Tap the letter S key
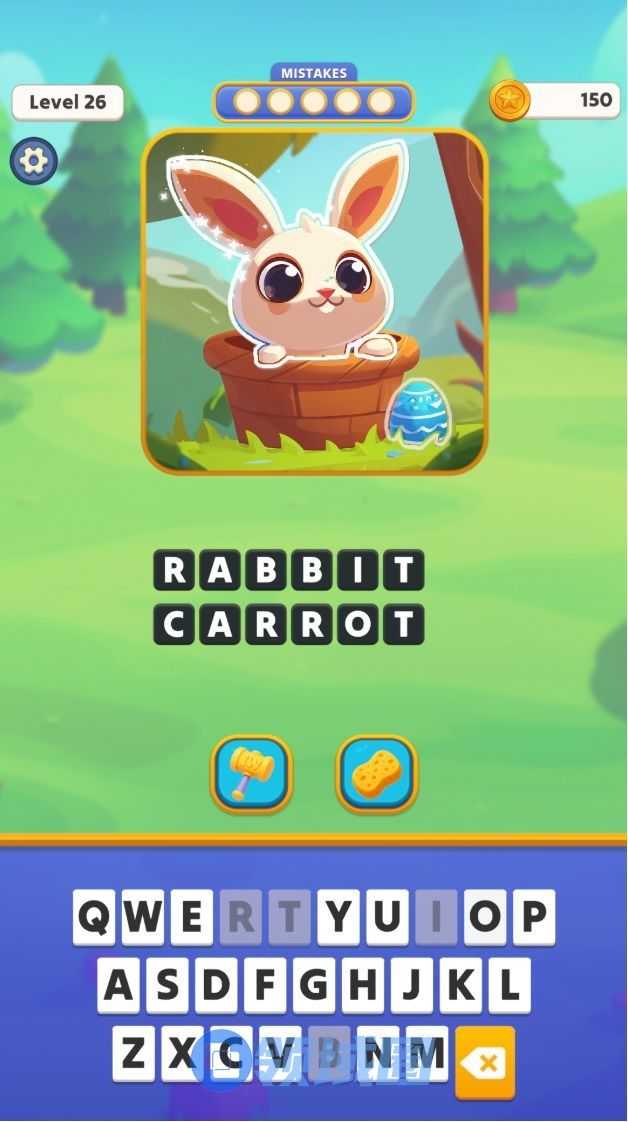Screen dimensions: 628x1122 click(x=168, y=985)
